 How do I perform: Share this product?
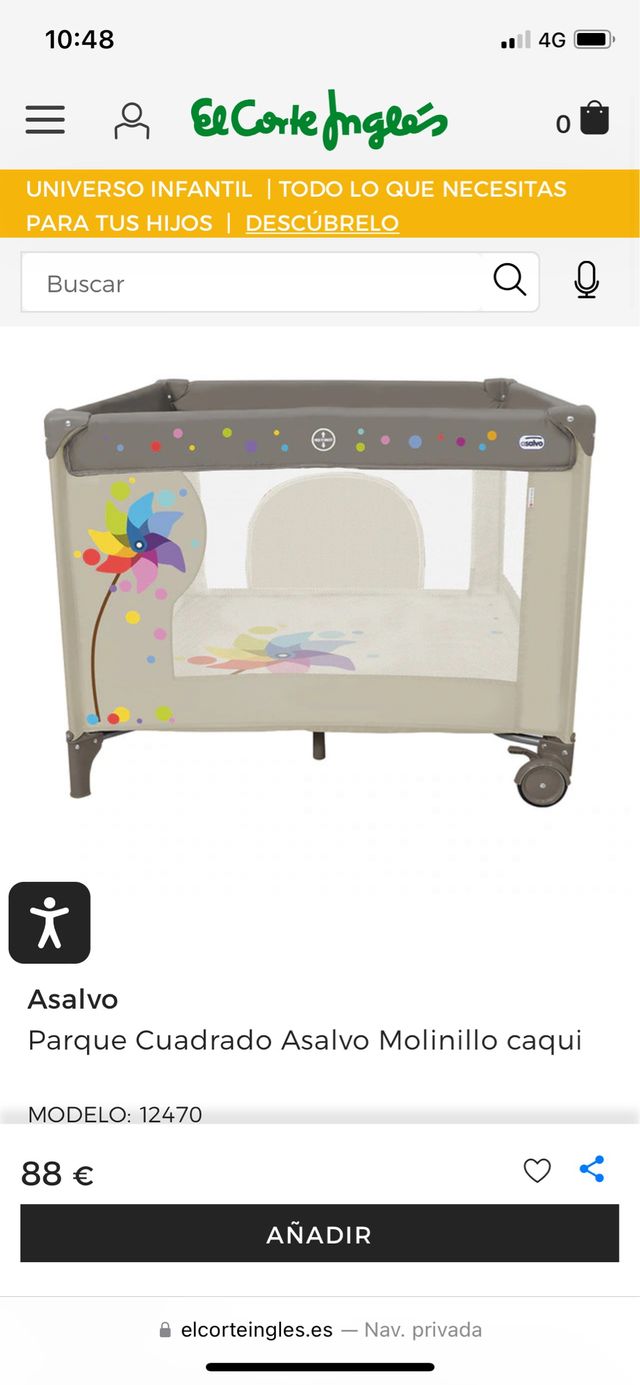pyautogui.click(x=592, y=1169)
